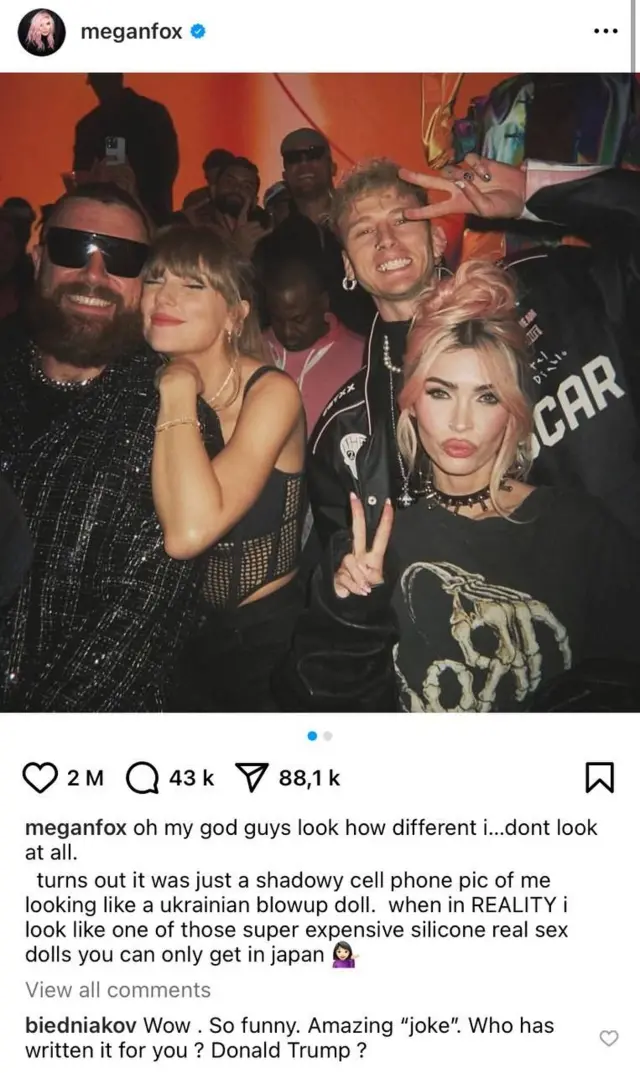The width and height of the screenshot is (640, 1073).
Task: Open the post's three-dot options menu
Action: pos(605,31)
